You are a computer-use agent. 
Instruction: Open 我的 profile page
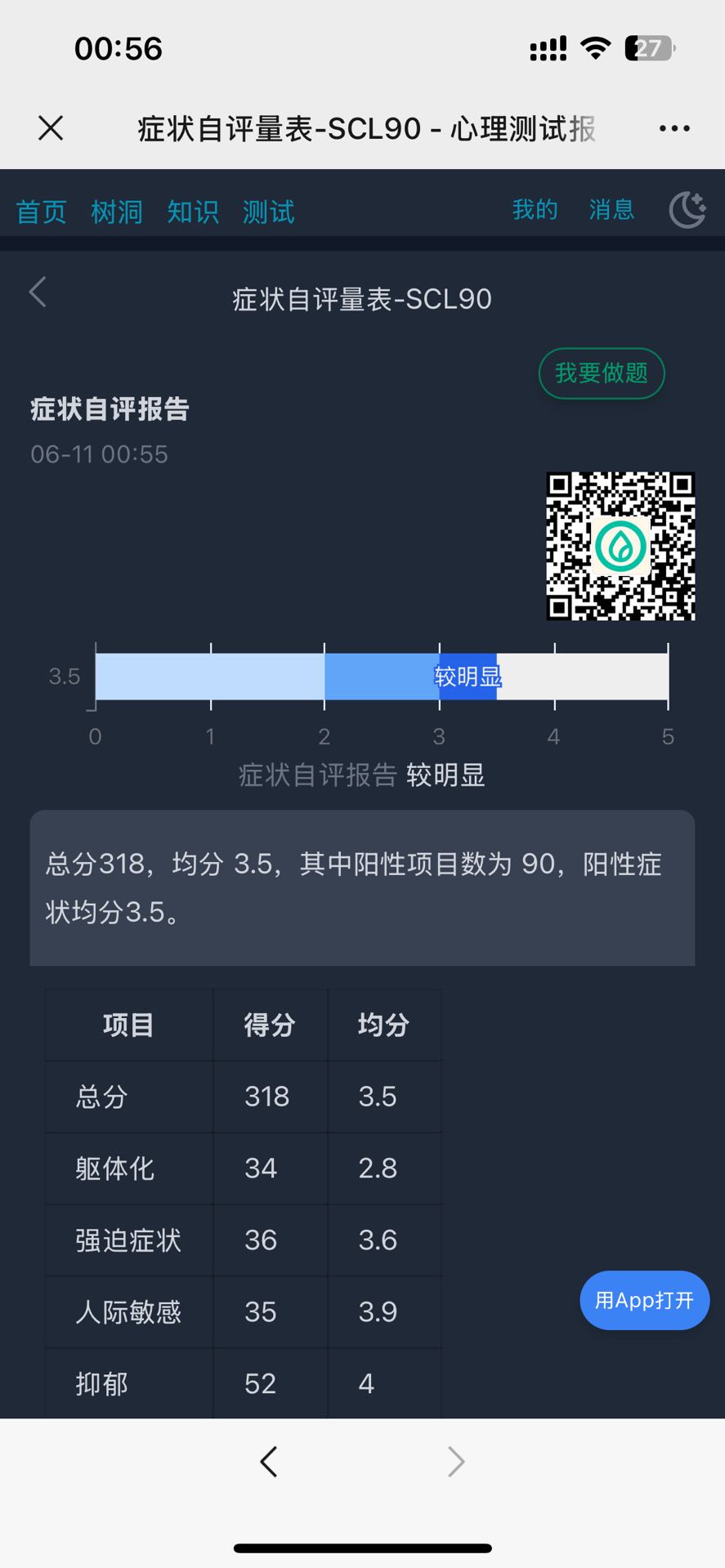(x=535, y=210)
